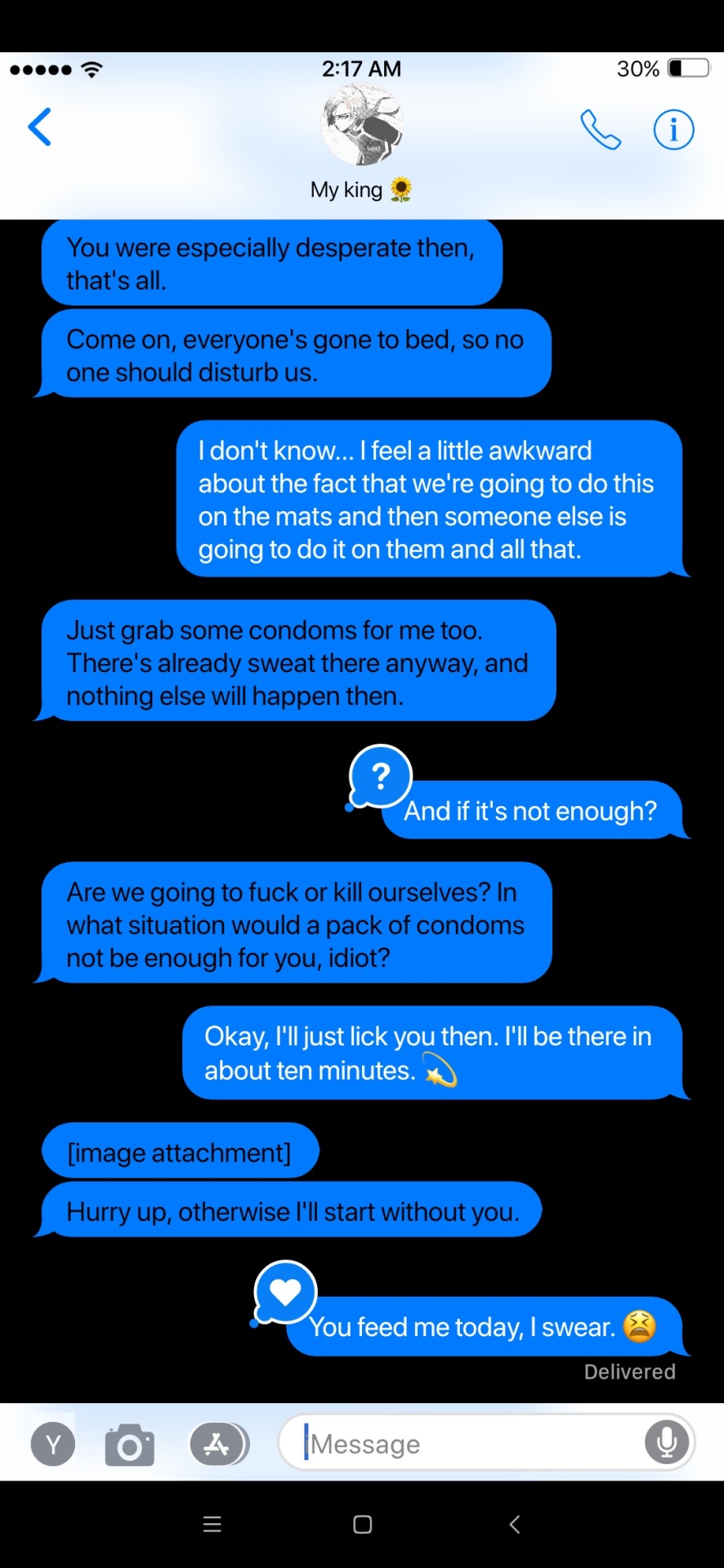Go back to the conversation list
The width and height of the screenshot is (724, 1568).
point(39,127)
